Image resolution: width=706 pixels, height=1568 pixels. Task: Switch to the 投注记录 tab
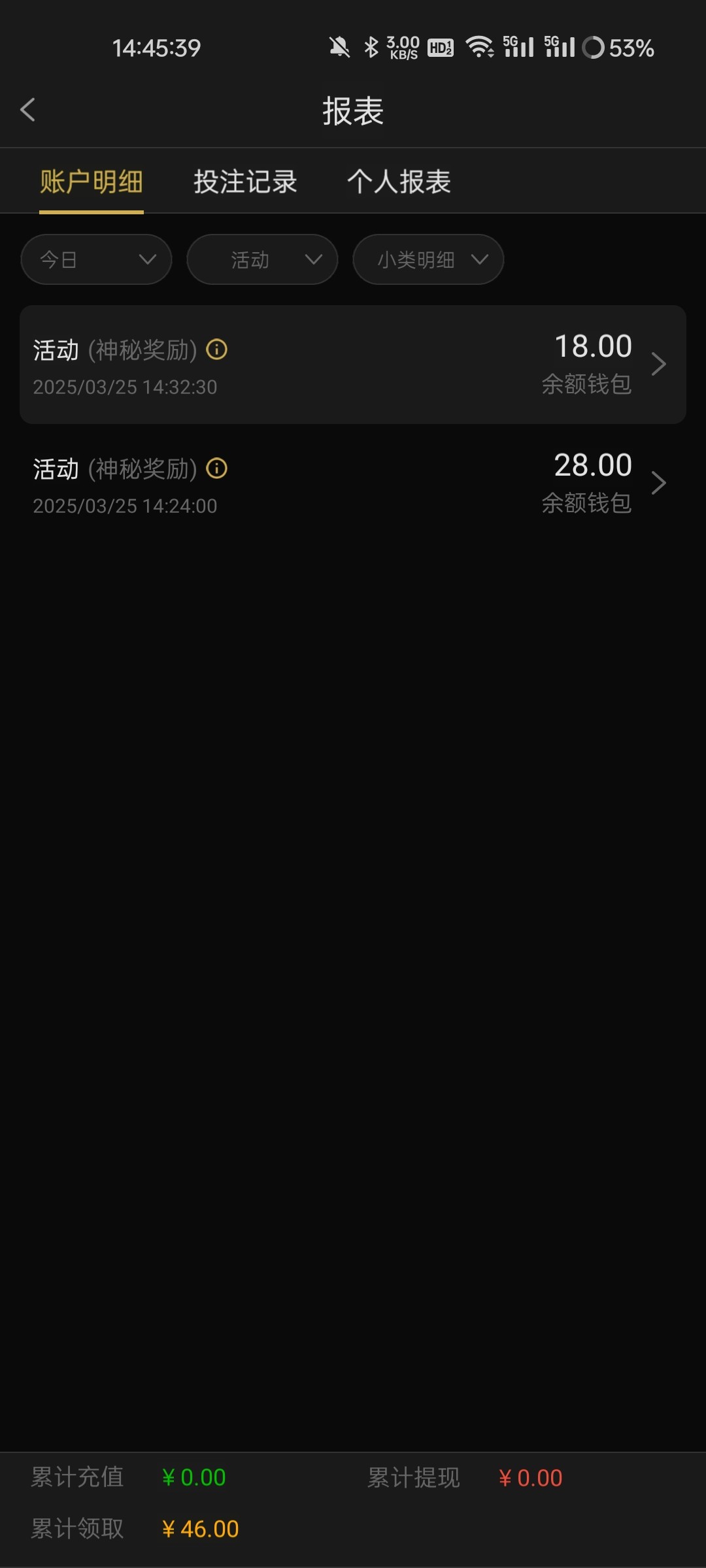tap(245, 182)
